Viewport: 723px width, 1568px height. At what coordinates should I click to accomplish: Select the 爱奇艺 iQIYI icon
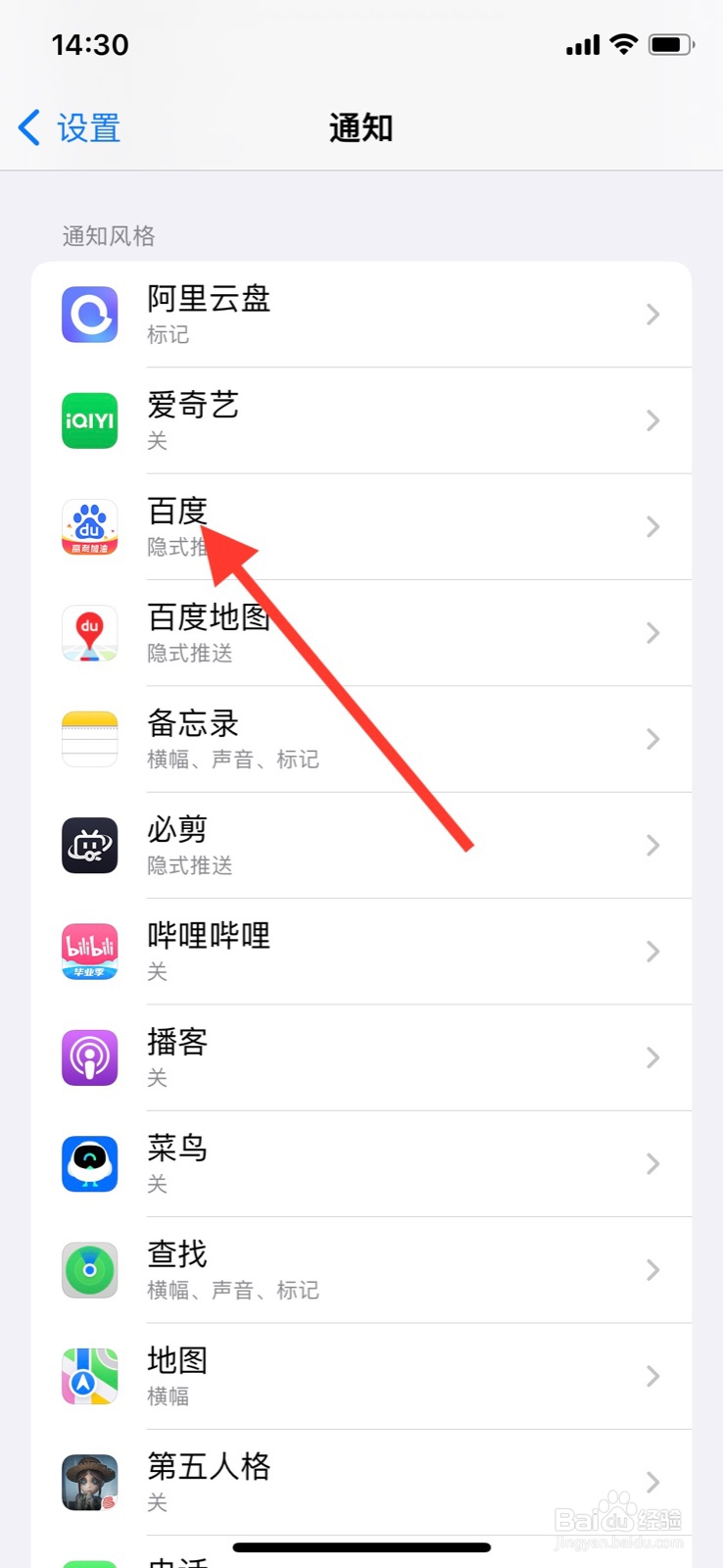(x=89, y=421)
